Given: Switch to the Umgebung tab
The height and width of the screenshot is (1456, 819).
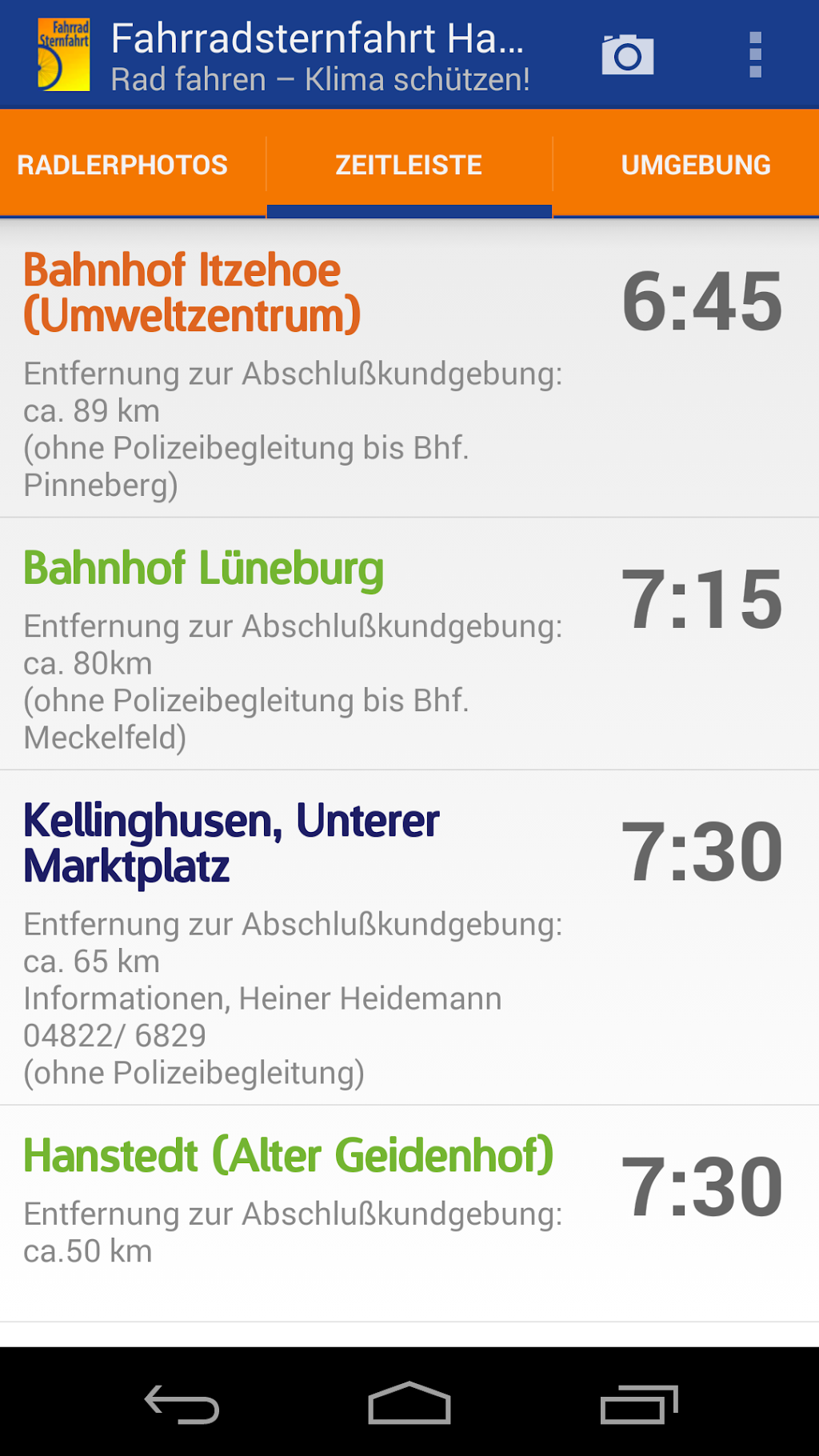Looking at the screenshot, I should 695,165.
